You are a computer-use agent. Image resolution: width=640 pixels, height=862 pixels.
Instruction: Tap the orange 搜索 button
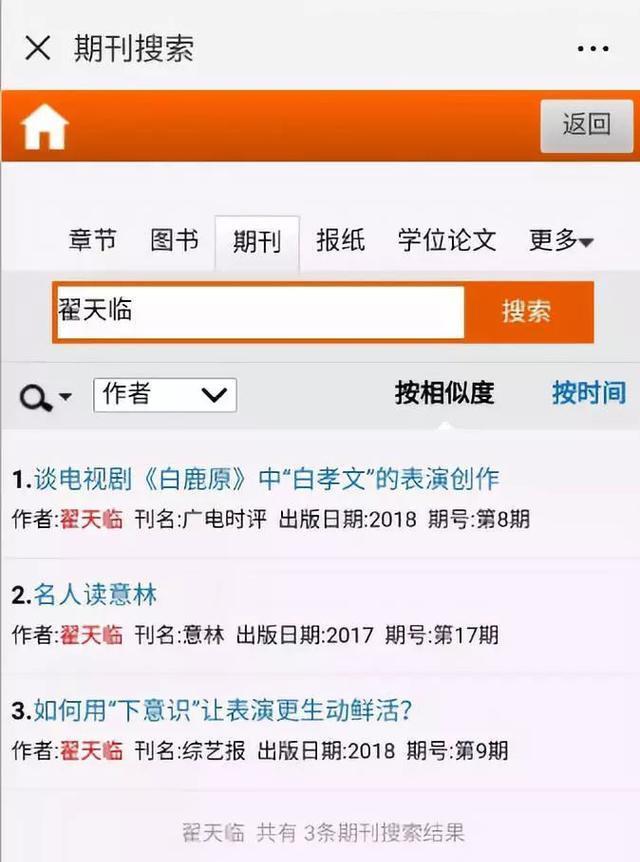pyautogui.click(x=527, y=311)
